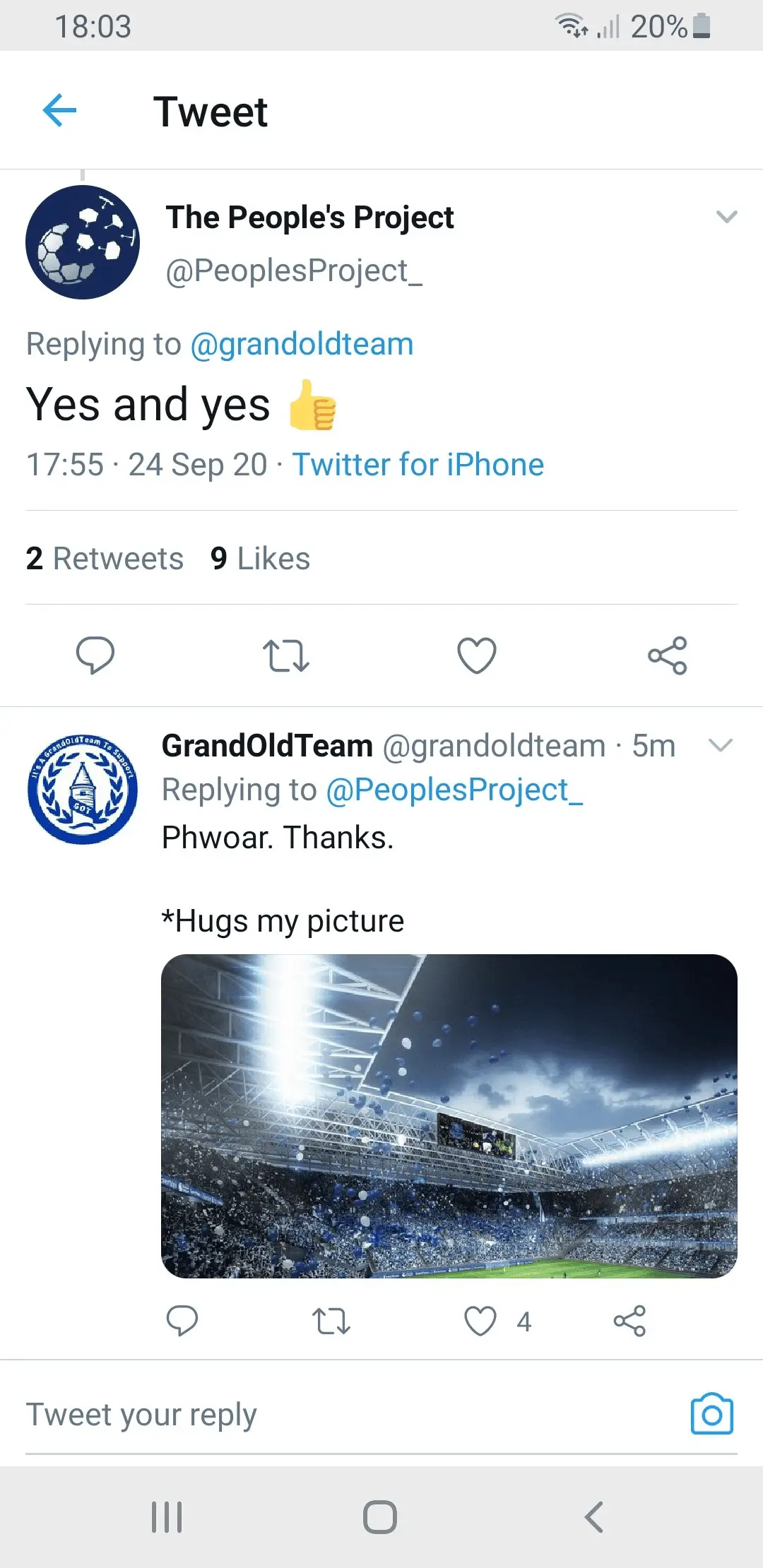Image resolution: width=763 pixels, height=1568 pixels.
Task: Go back using the top arrow
Action: click(59, 111)
